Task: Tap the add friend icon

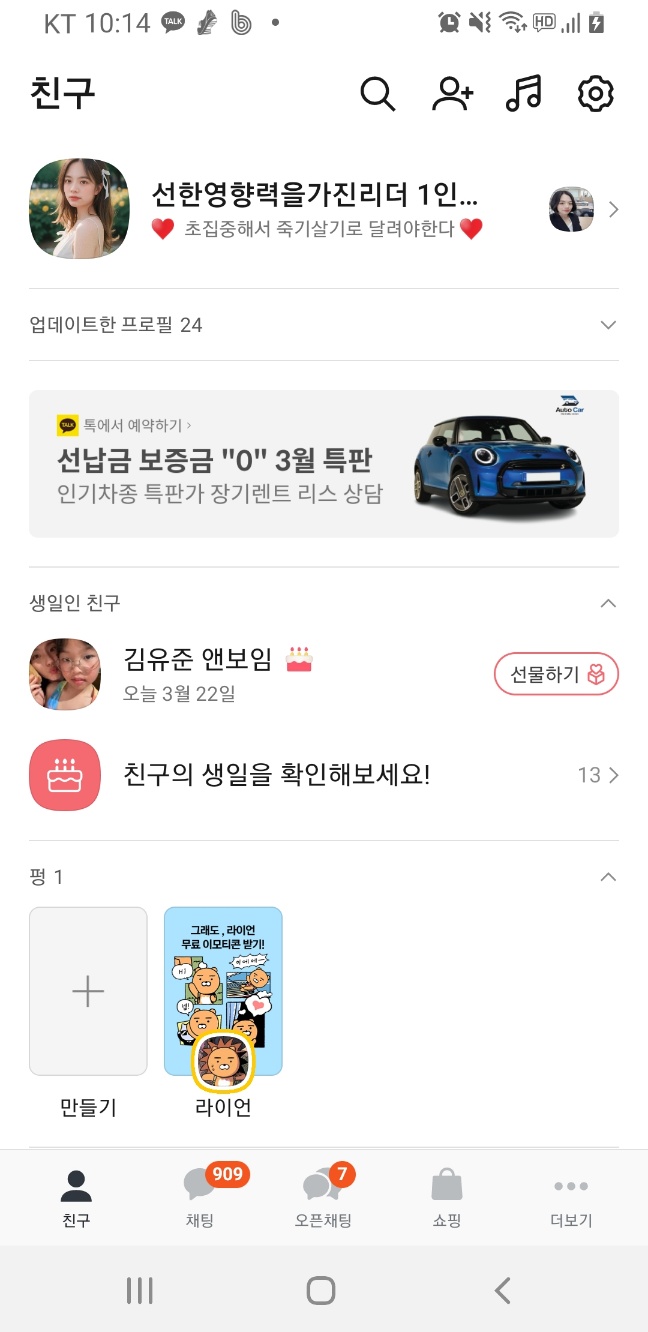Action: pyautogui.click(x=452, y=94)
